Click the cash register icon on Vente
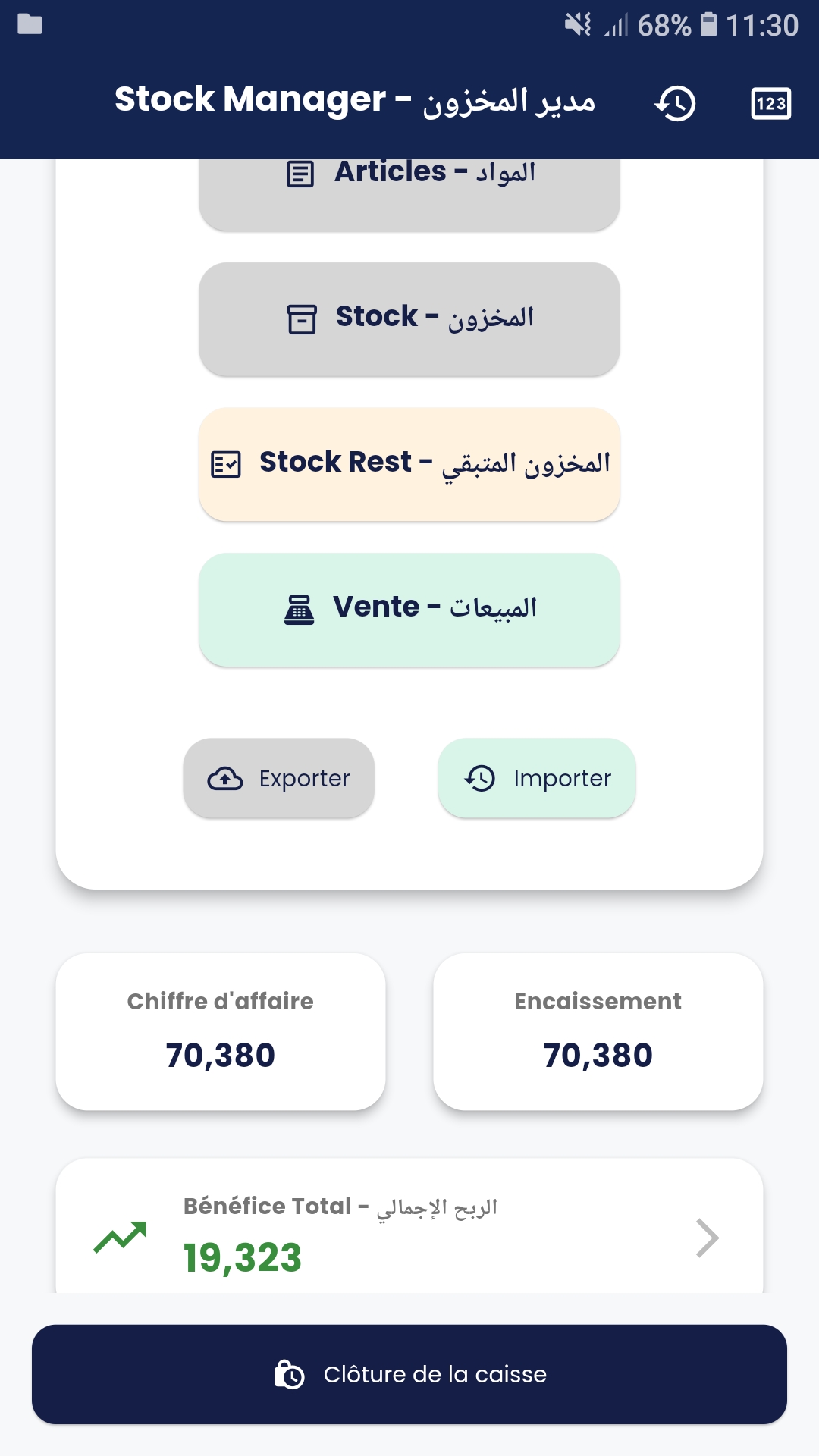 299,609
